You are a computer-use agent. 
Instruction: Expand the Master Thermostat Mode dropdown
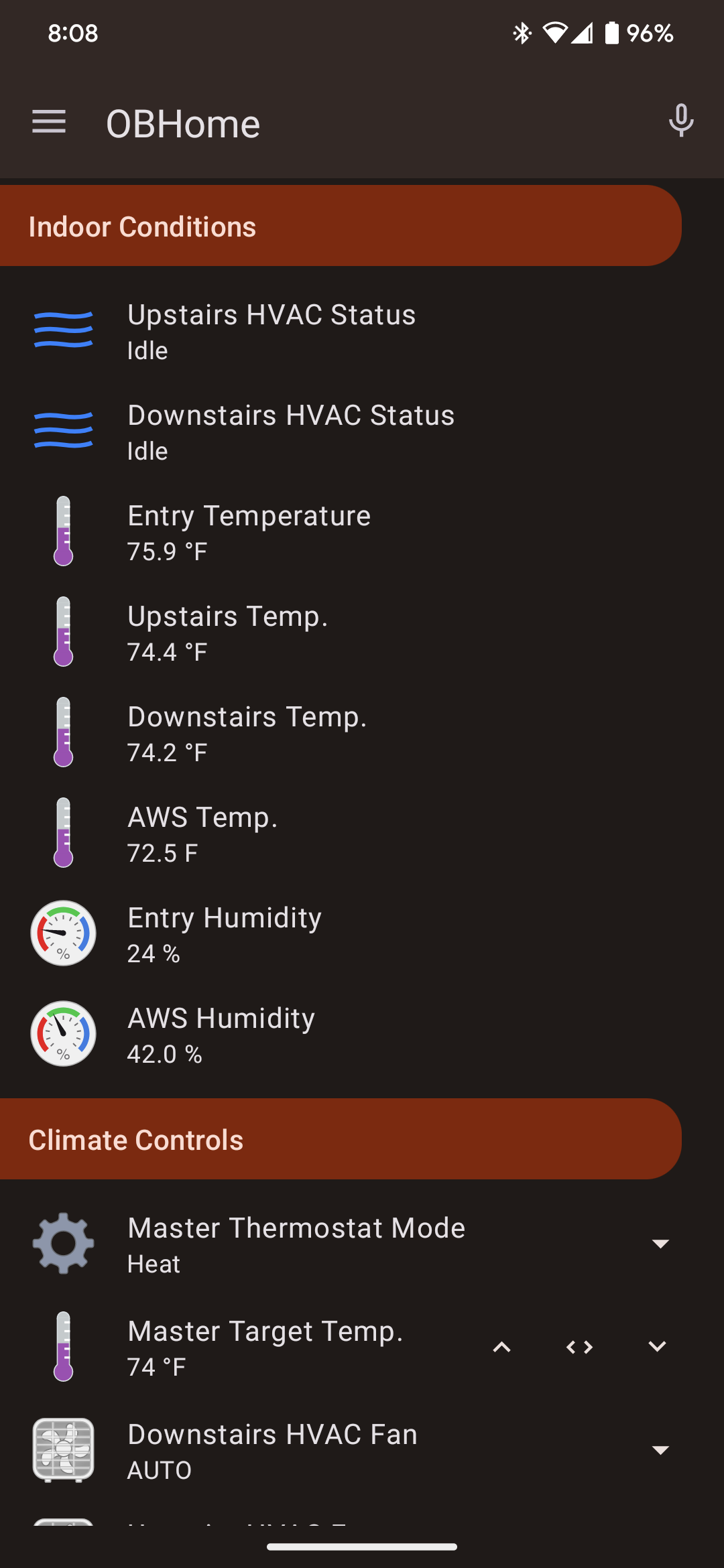tap(660, 1244)
